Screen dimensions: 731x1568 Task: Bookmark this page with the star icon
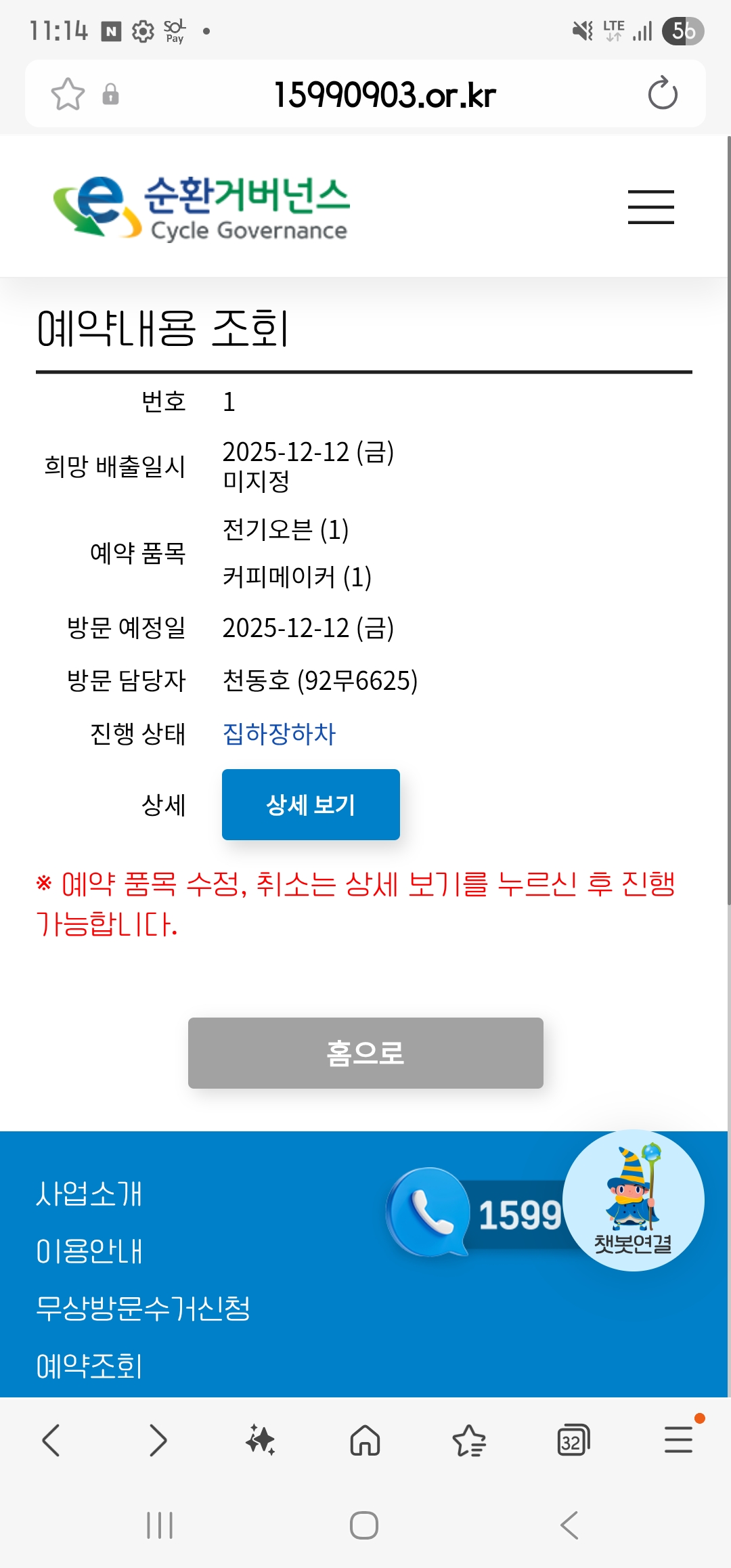tap(68, 94)
